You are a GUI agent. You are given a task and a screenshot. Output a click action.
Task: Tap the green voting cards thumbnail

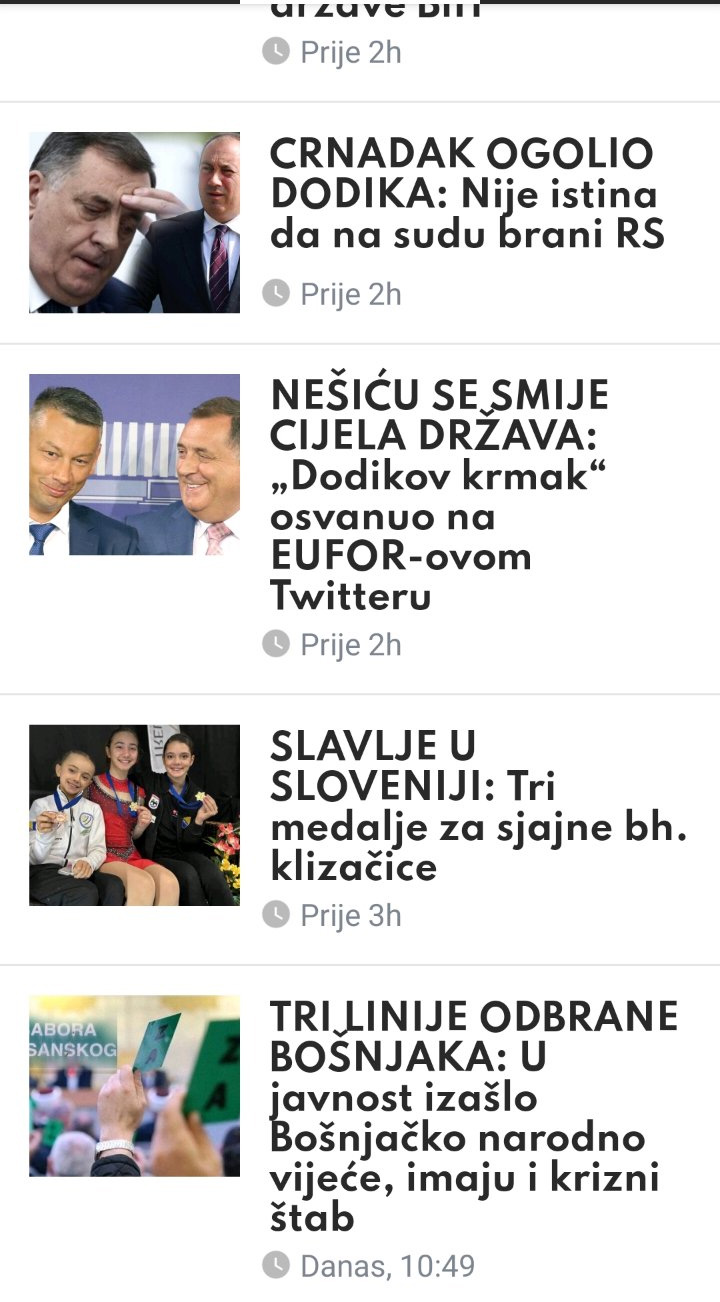click(x=134, y=1085)
